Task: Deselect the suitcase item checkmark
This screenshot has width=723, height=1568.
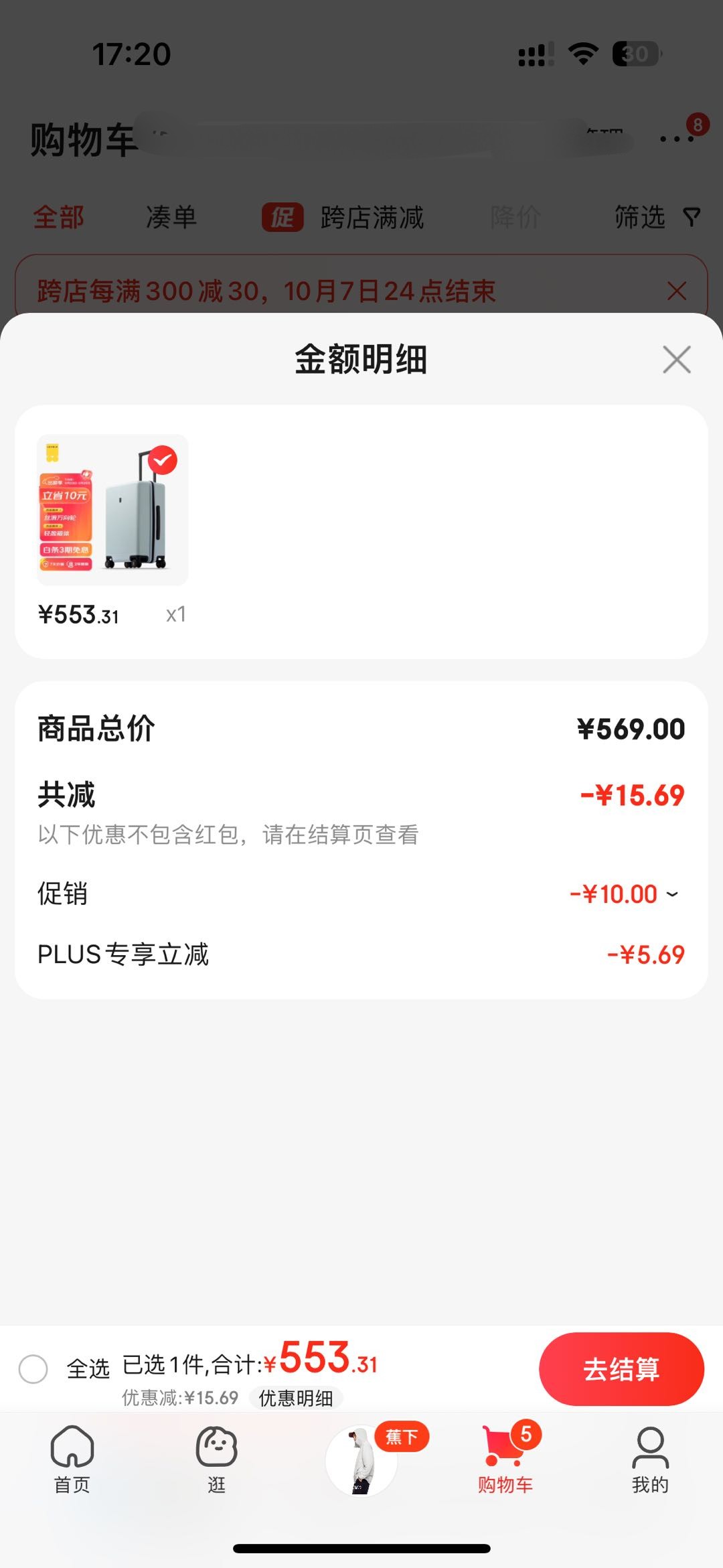Action: [163, 460]
